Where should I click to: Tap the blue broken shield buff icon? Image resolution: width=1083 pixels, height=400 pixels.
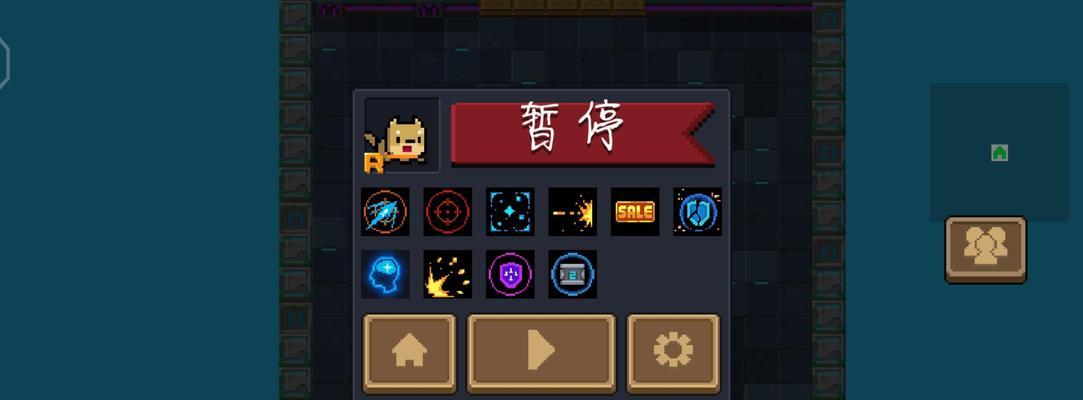(698, 212)
